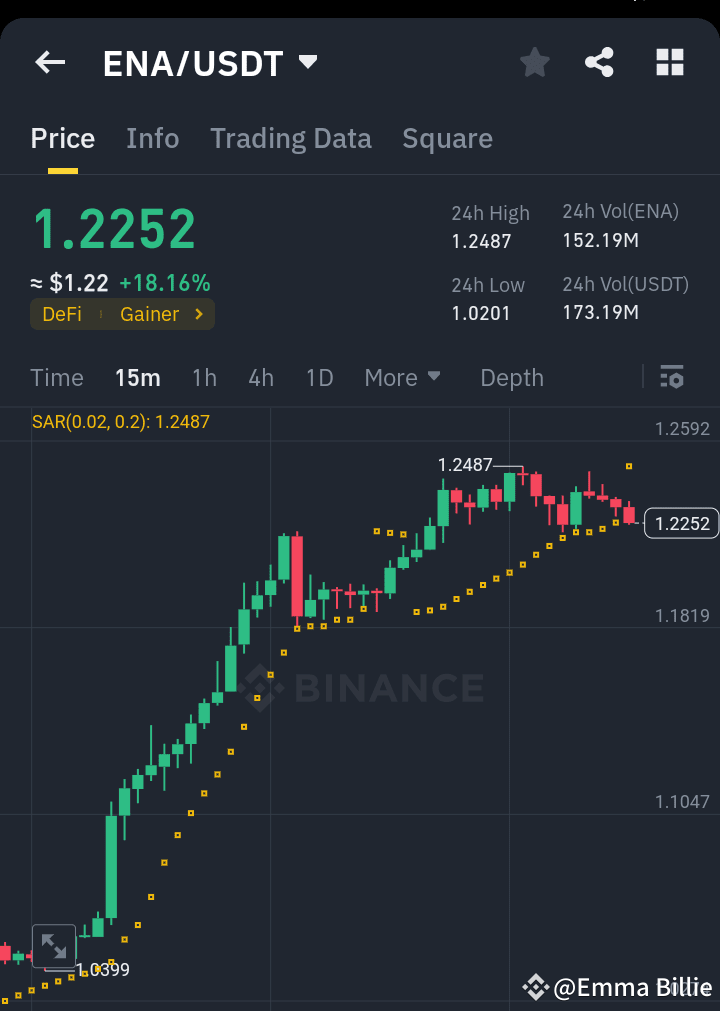Select the 1h timeframe

tap(204, 378)
